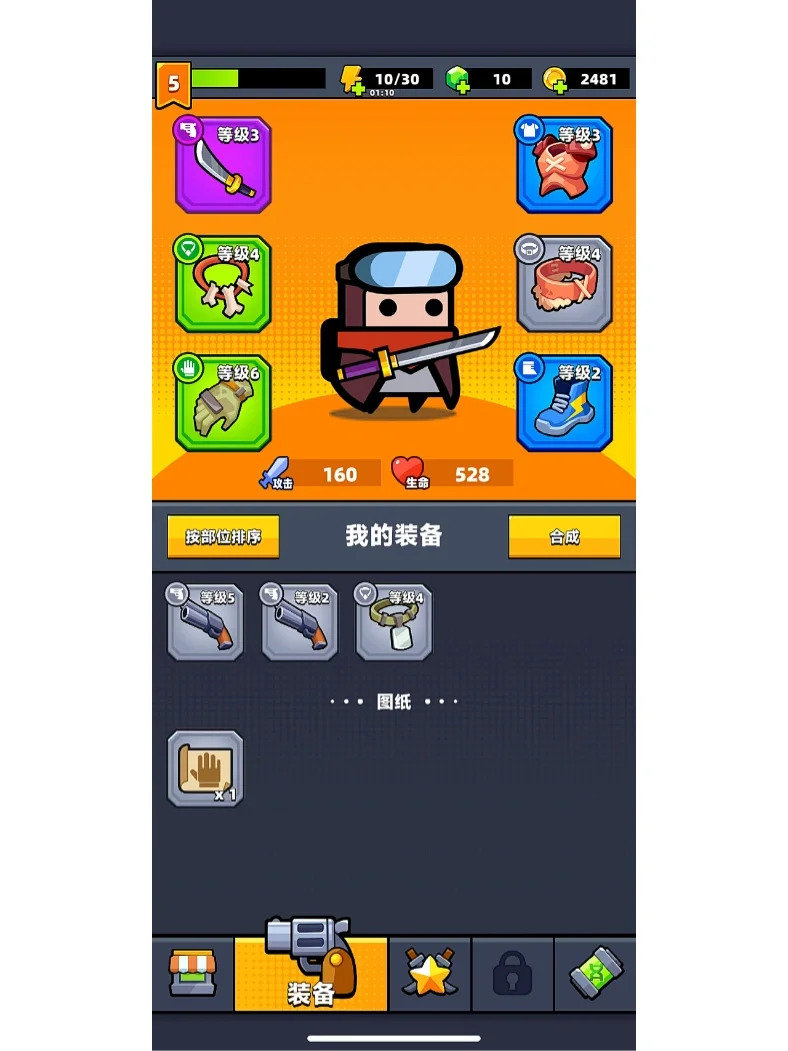Tap the locked tab with padlock

click(512, 975)
